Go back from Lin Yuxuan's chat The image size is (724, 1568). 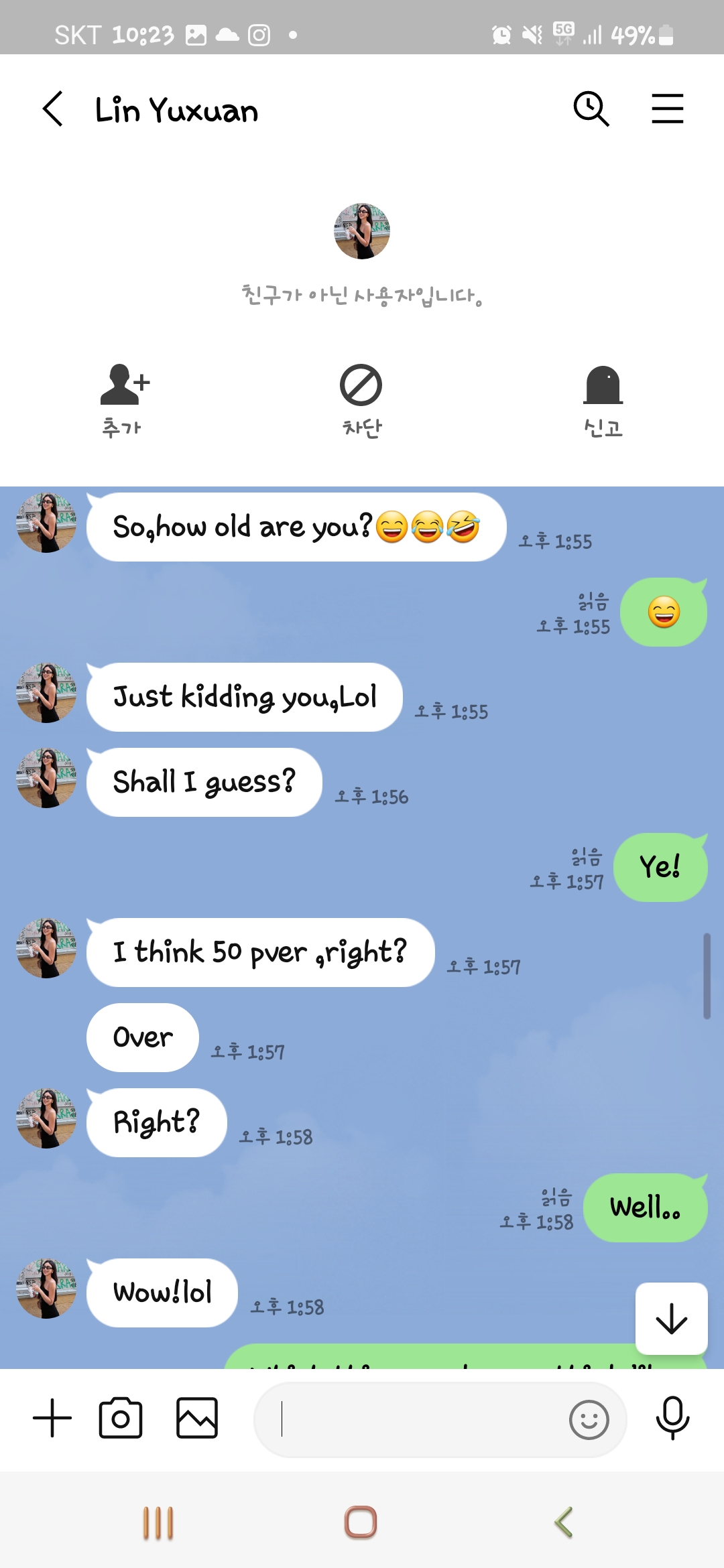[53, 109]
